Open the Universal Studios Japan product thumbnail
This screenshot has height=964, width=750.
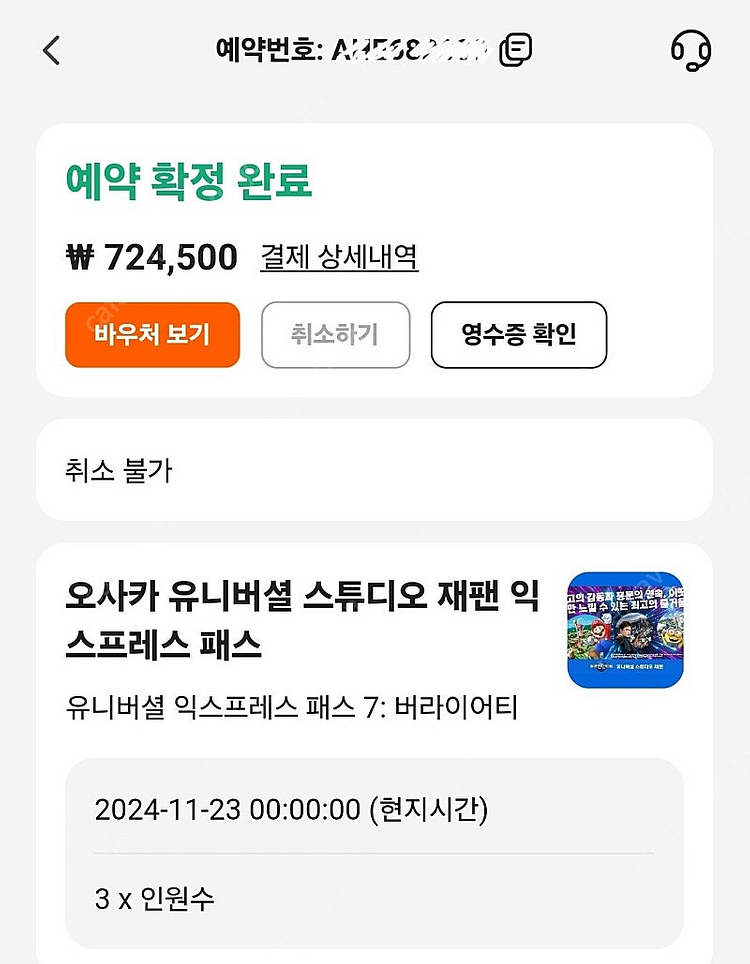tap(625, 629)
